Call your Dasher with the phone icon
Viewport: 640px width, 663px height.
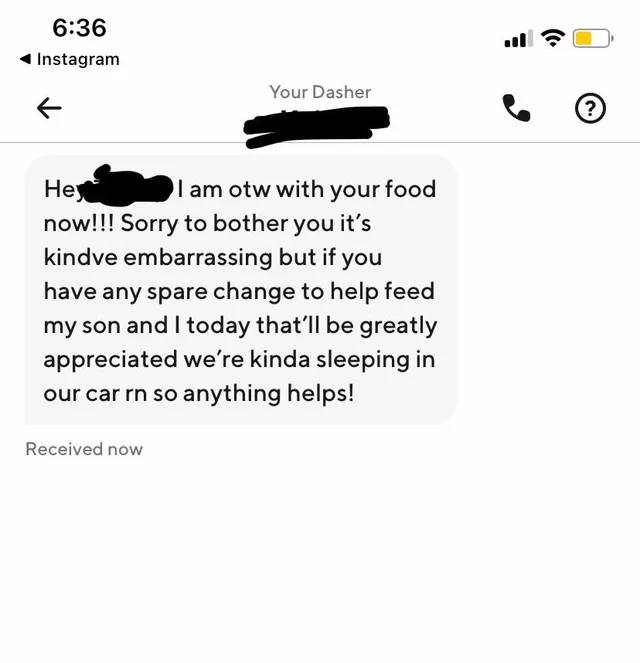pos(516,109)
